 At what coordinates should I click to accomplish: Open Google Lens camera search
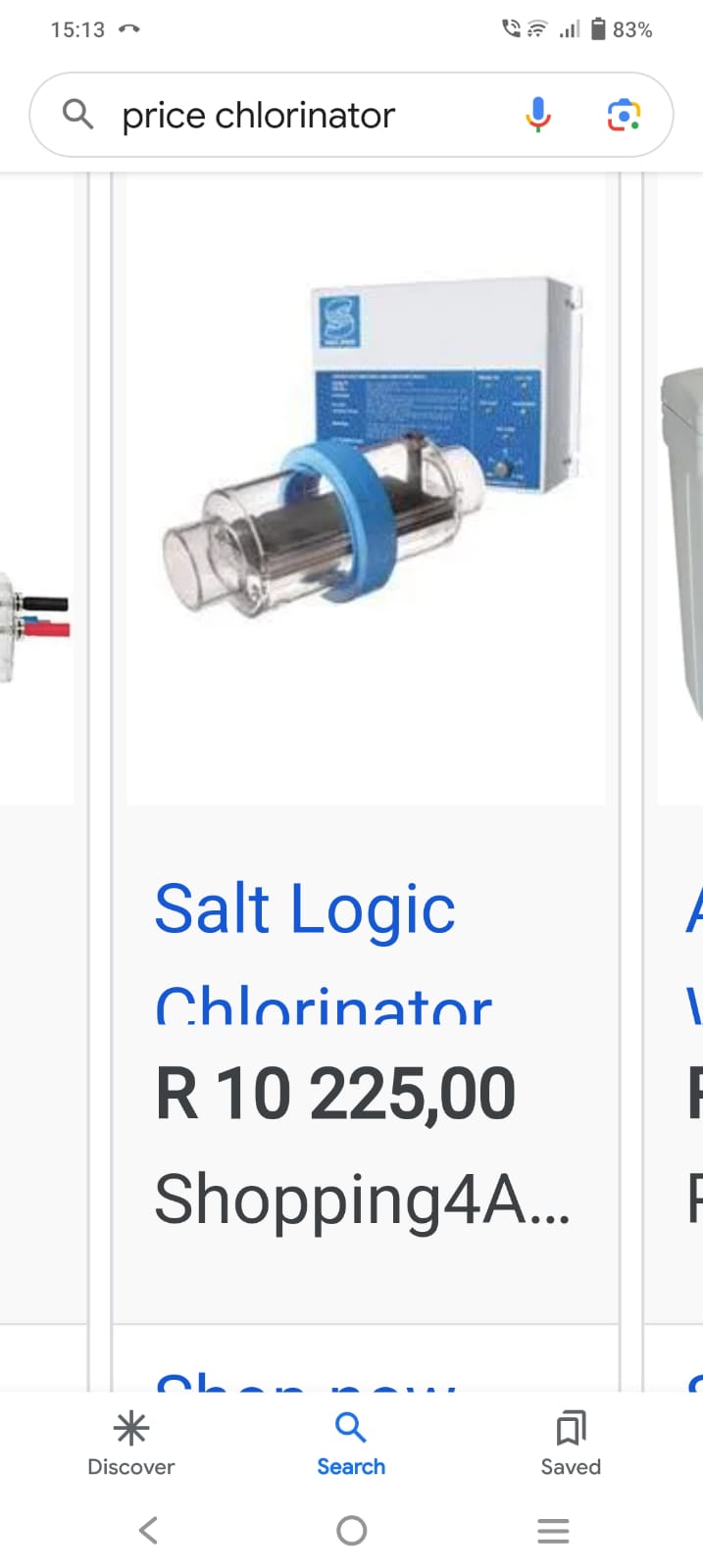pyautogui.click(x=624, y=116)
